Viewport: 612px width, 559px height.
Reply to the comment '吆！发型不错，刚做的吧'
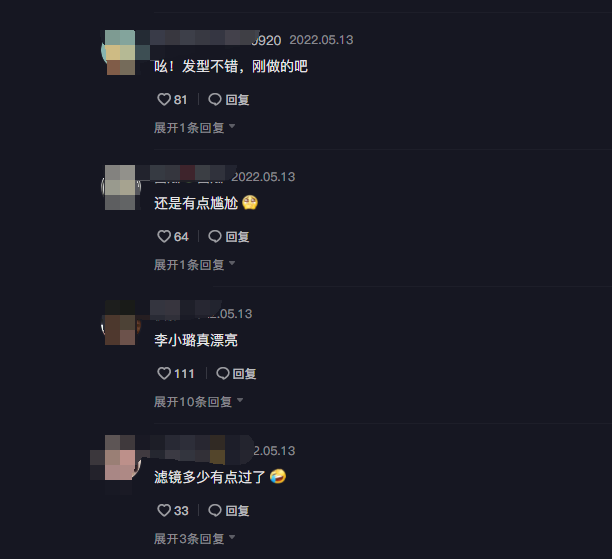pyautogui.click(x=229, y=100)
